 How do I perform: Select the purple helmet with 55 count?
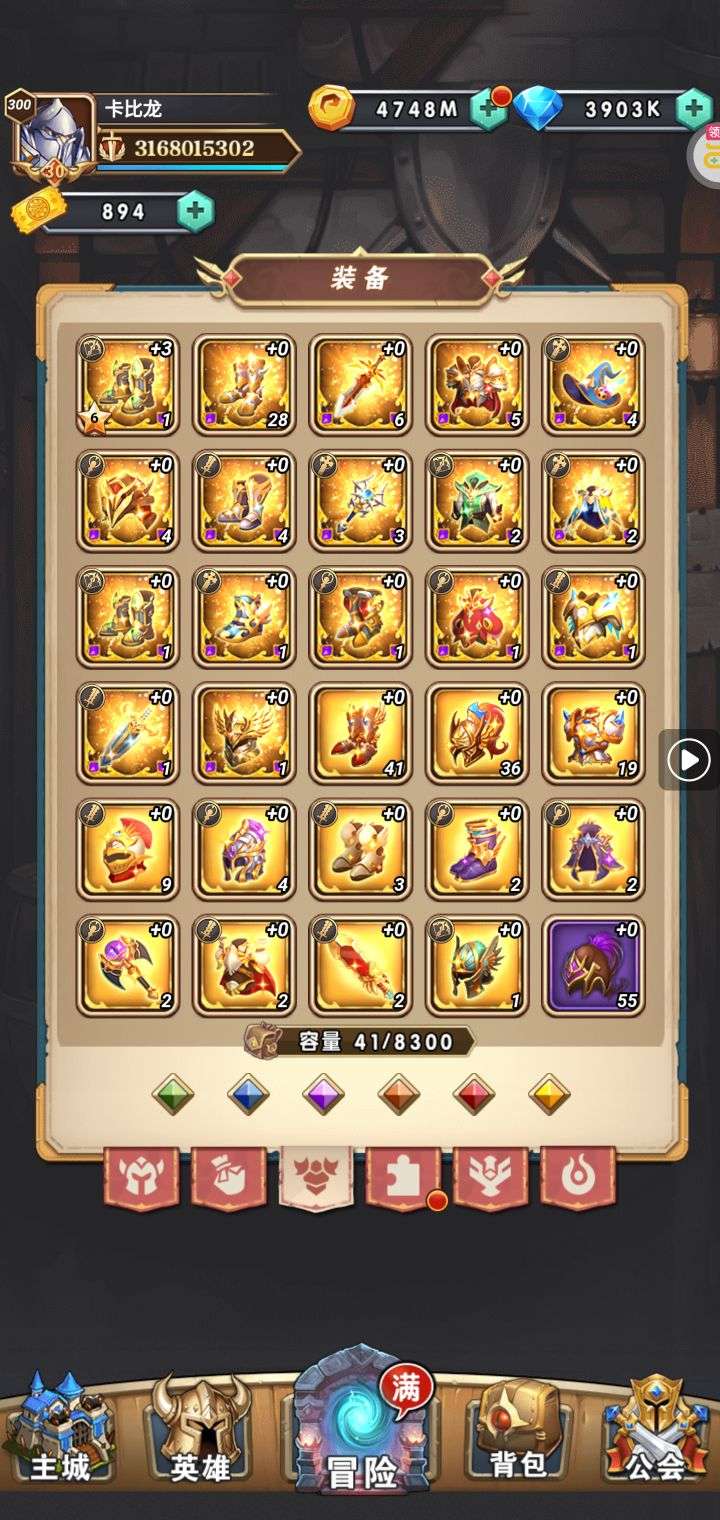tap(594, 965)
